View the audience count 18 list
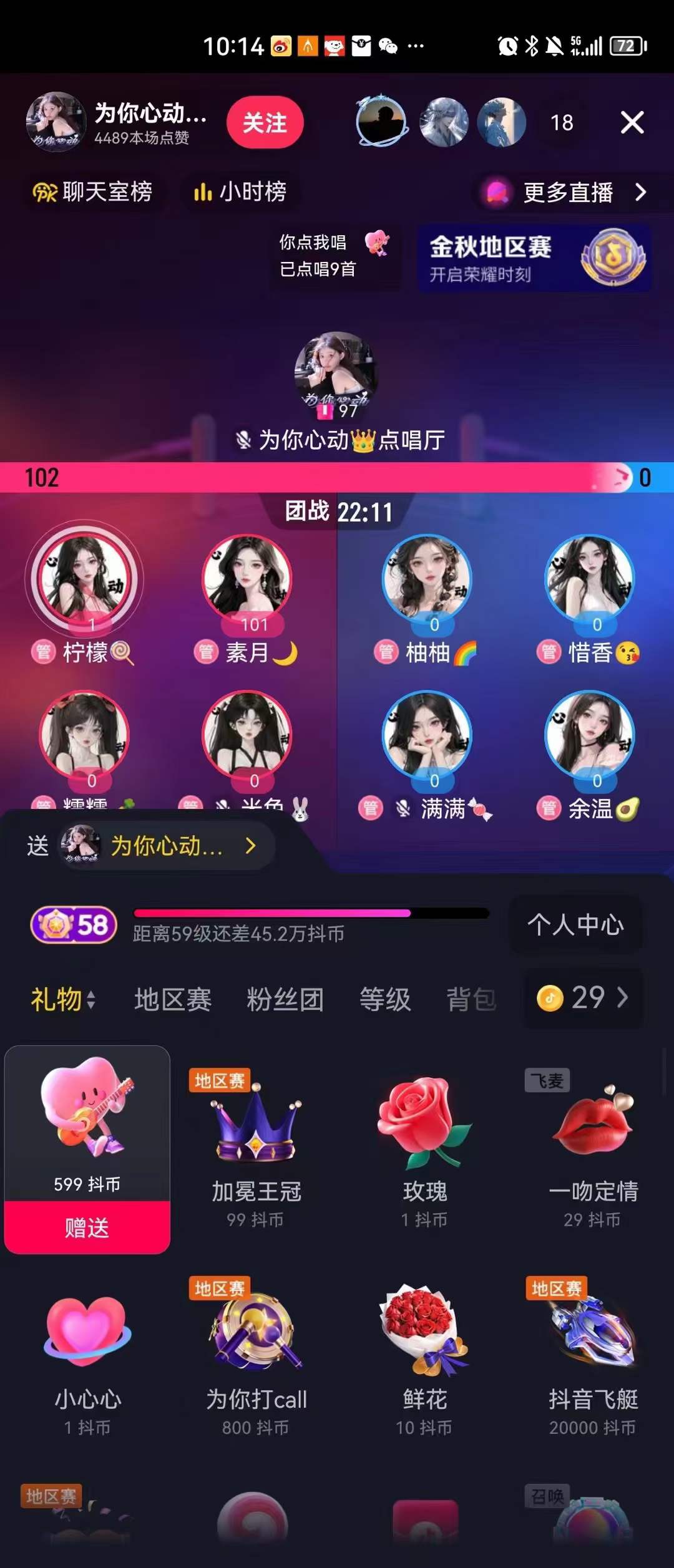Viewport: 674px width, 1568px height. click(562, 123)
